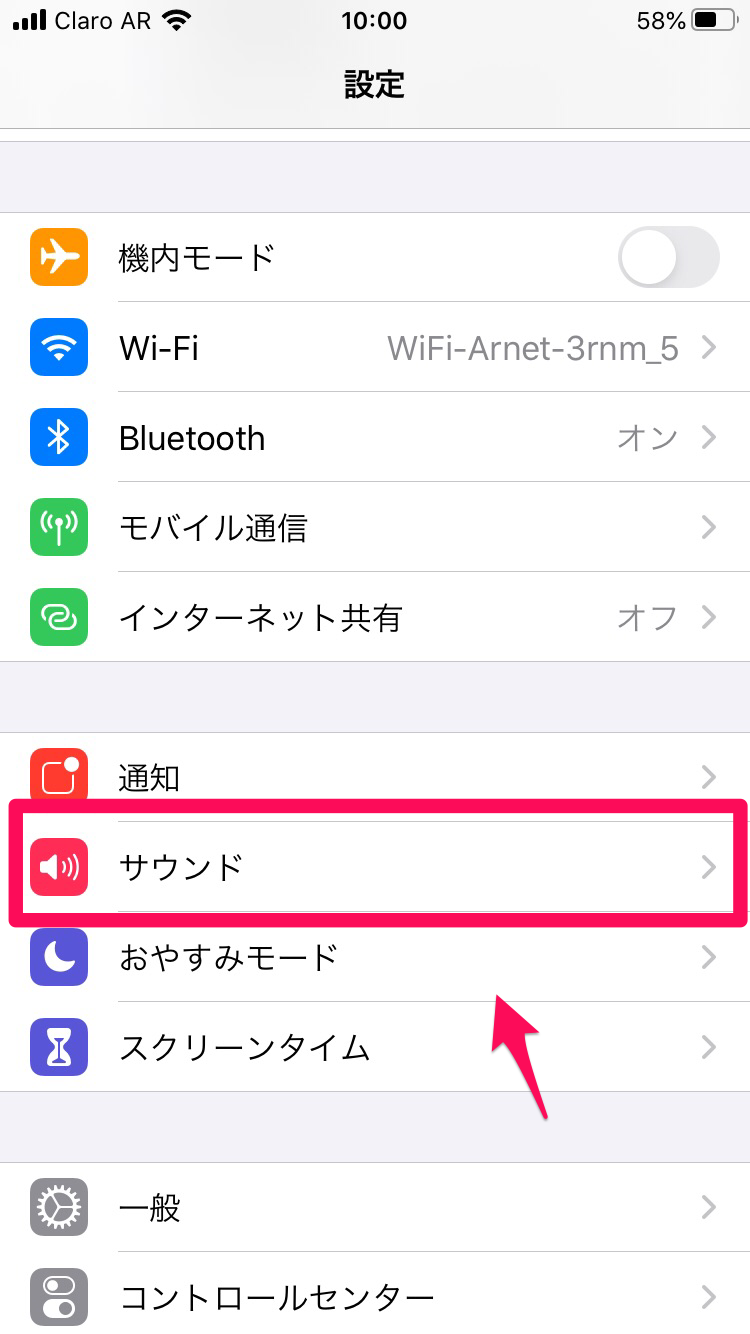Toggle 機内モード switch on
The width and height of the screenshot is (750, 1334).
(x=667, y=257)
